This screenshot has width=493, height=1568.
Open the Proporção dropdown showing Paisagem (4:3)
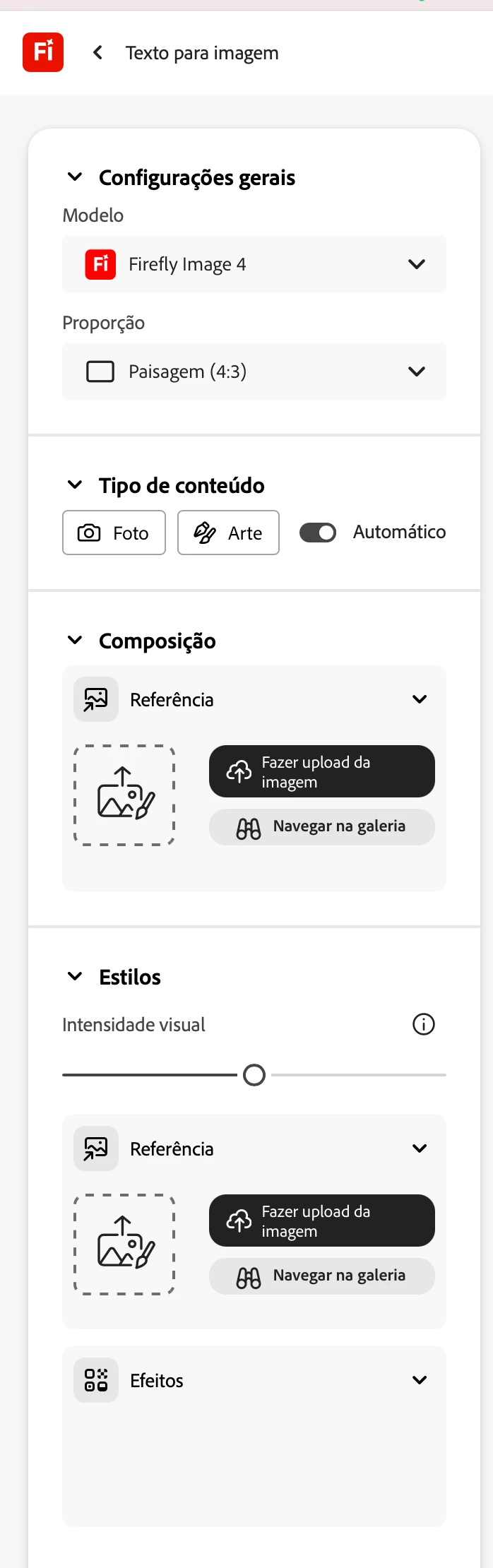click(x=254, y=372)
